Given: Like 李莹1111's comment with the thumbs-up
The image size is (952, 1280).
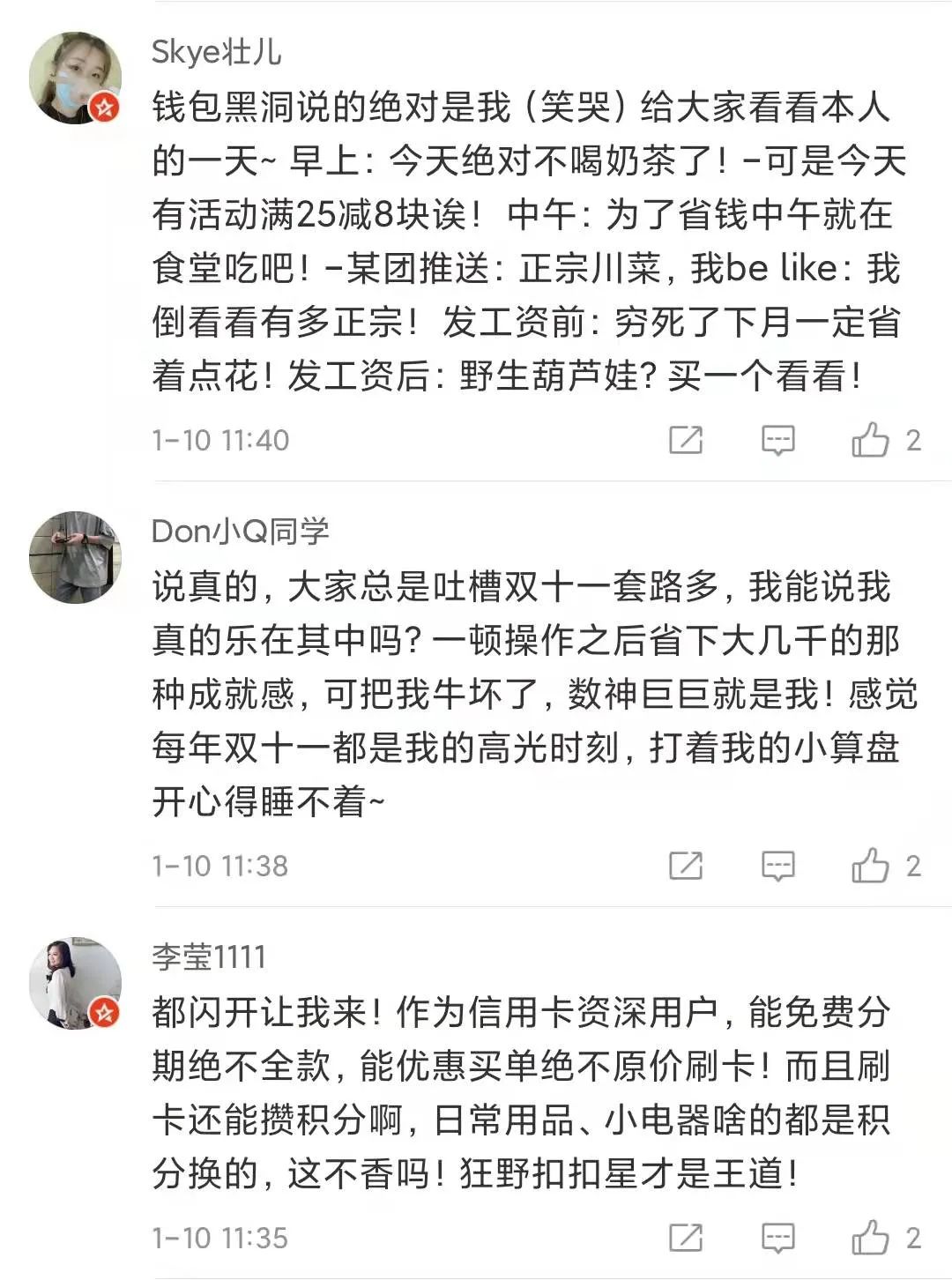Looking at the screenshot, I should tap(871, 1236).
